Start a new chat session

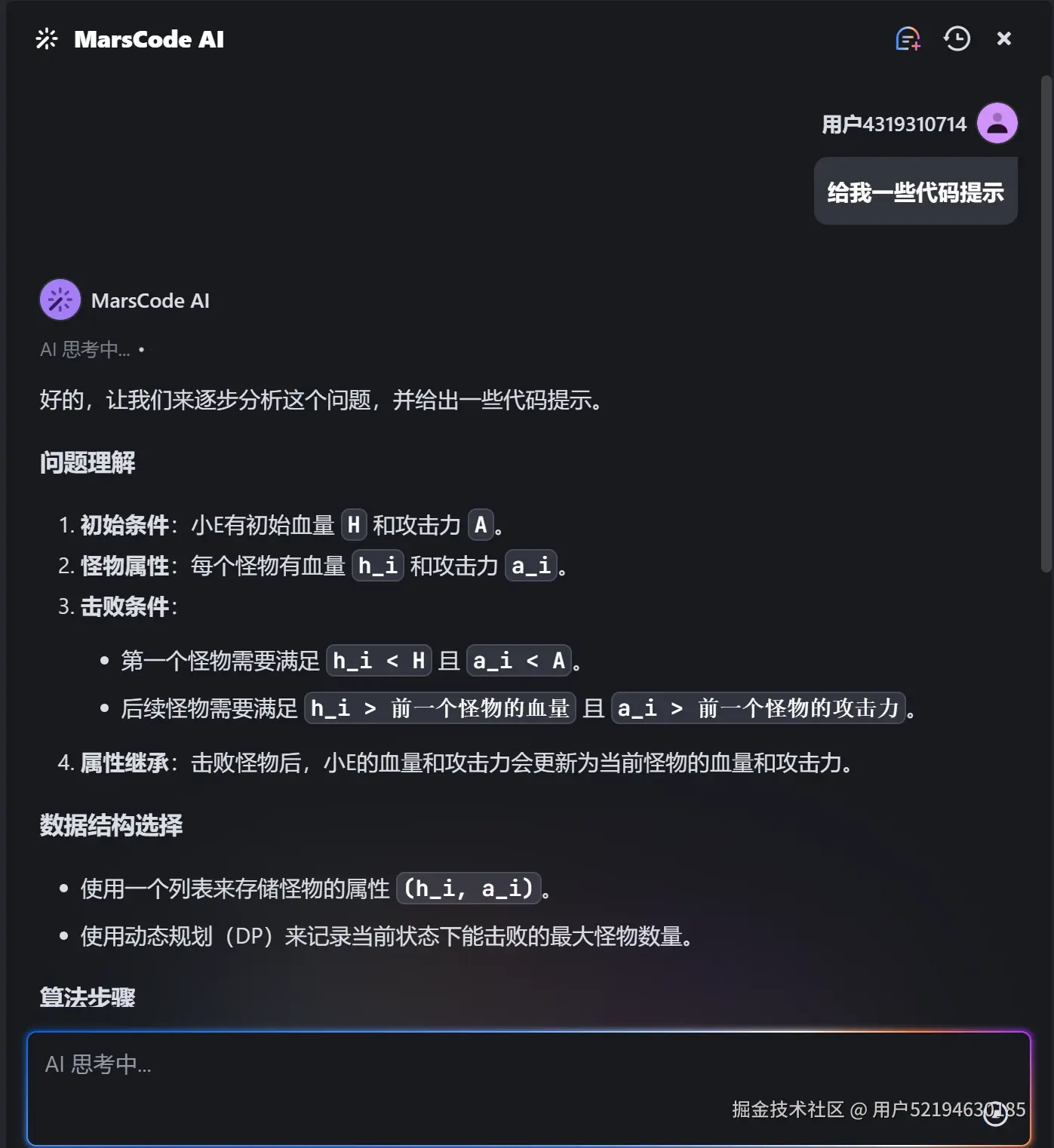coord(908,38)
